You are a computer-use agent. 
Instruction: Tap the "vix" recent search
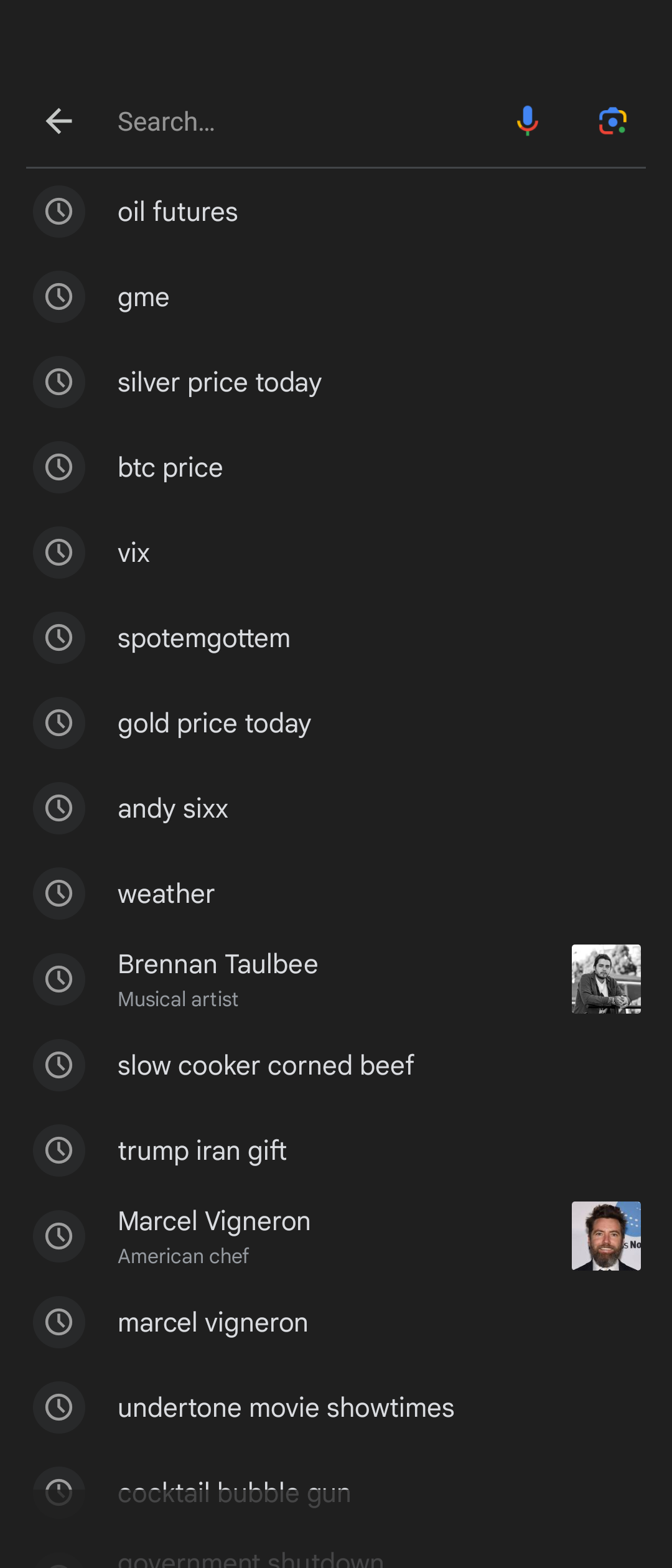coord(336,553)
